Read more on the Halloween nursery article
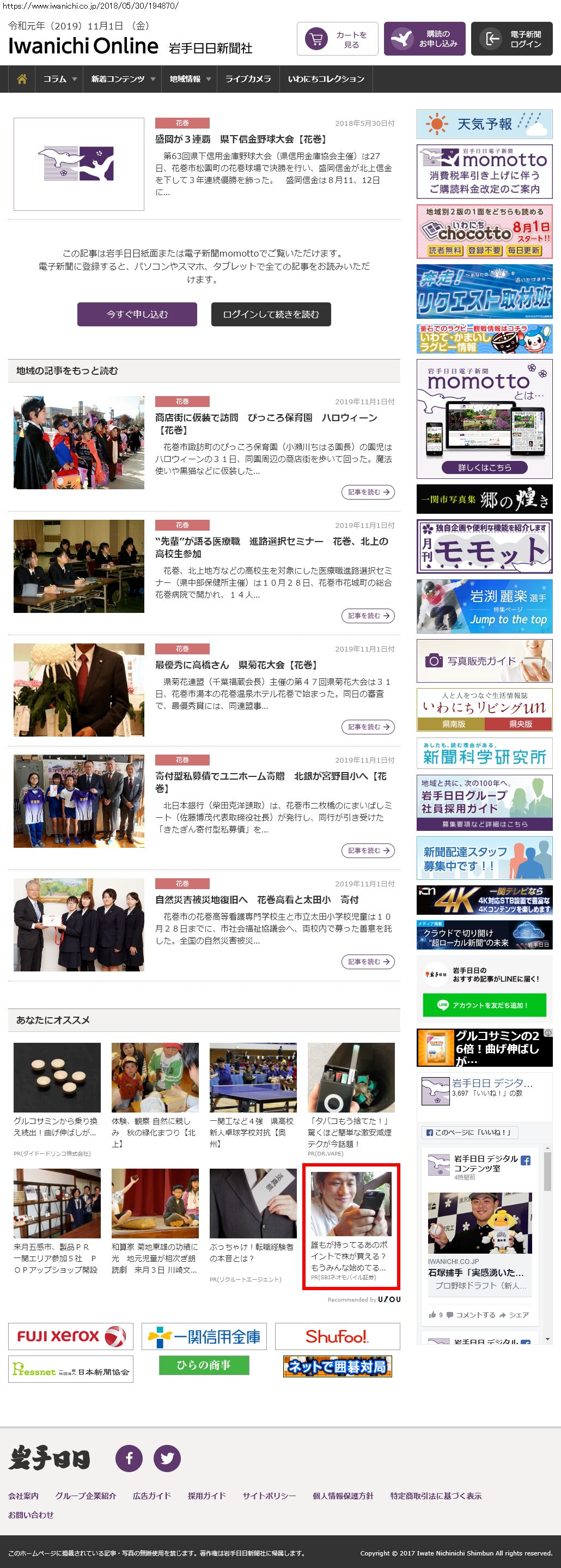The height and width of the screenshot is (1568, 561). 368,492
